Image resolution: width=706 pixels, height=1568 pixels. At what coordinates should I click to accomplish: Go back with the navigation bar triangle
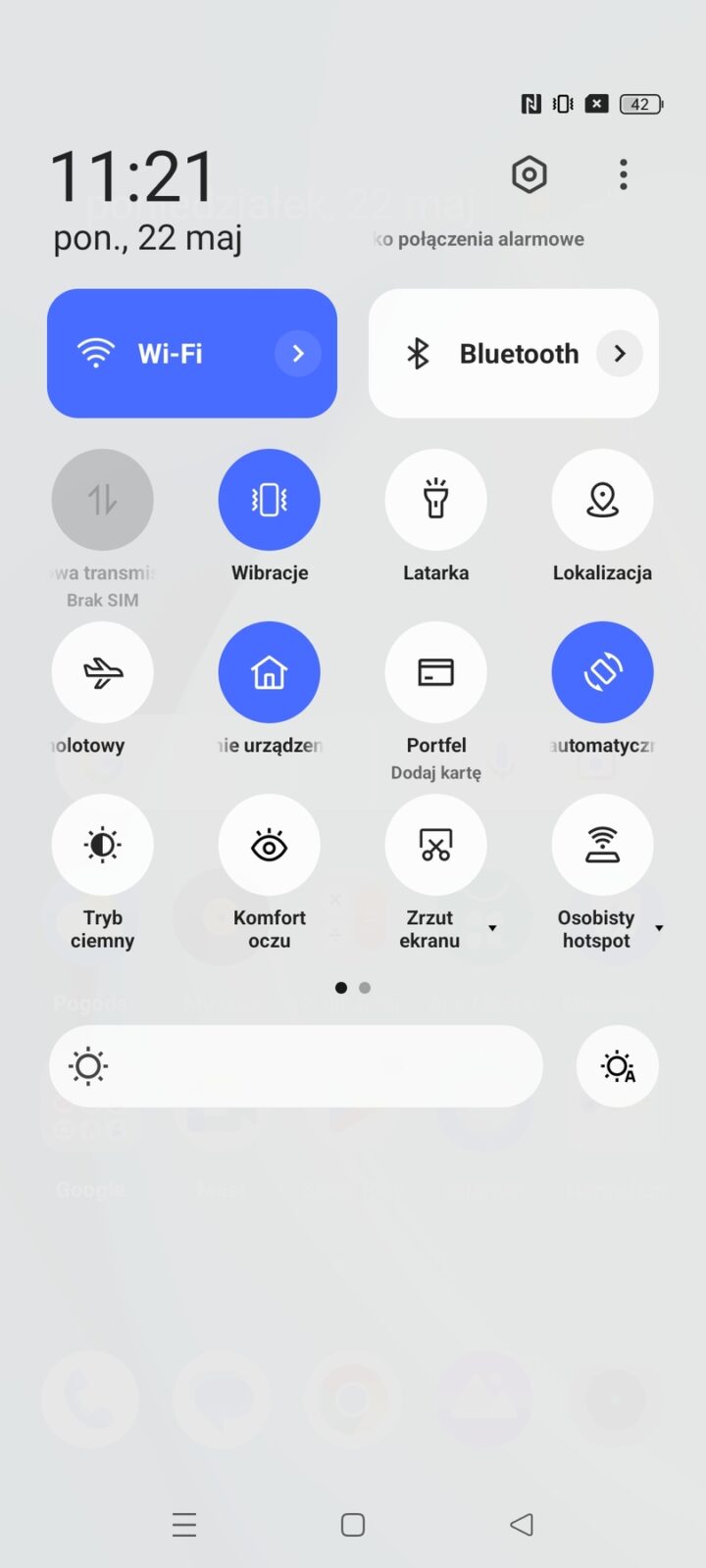(522, 1524)
